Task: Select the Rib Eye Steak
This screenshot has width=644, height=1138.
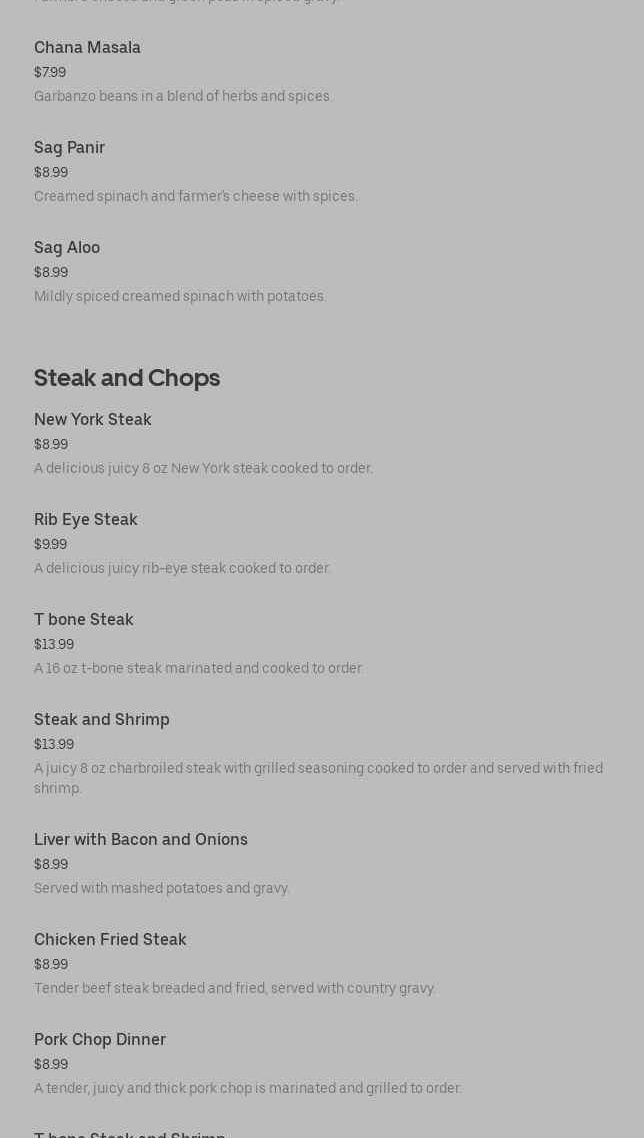Action: (x=86, y=520)
